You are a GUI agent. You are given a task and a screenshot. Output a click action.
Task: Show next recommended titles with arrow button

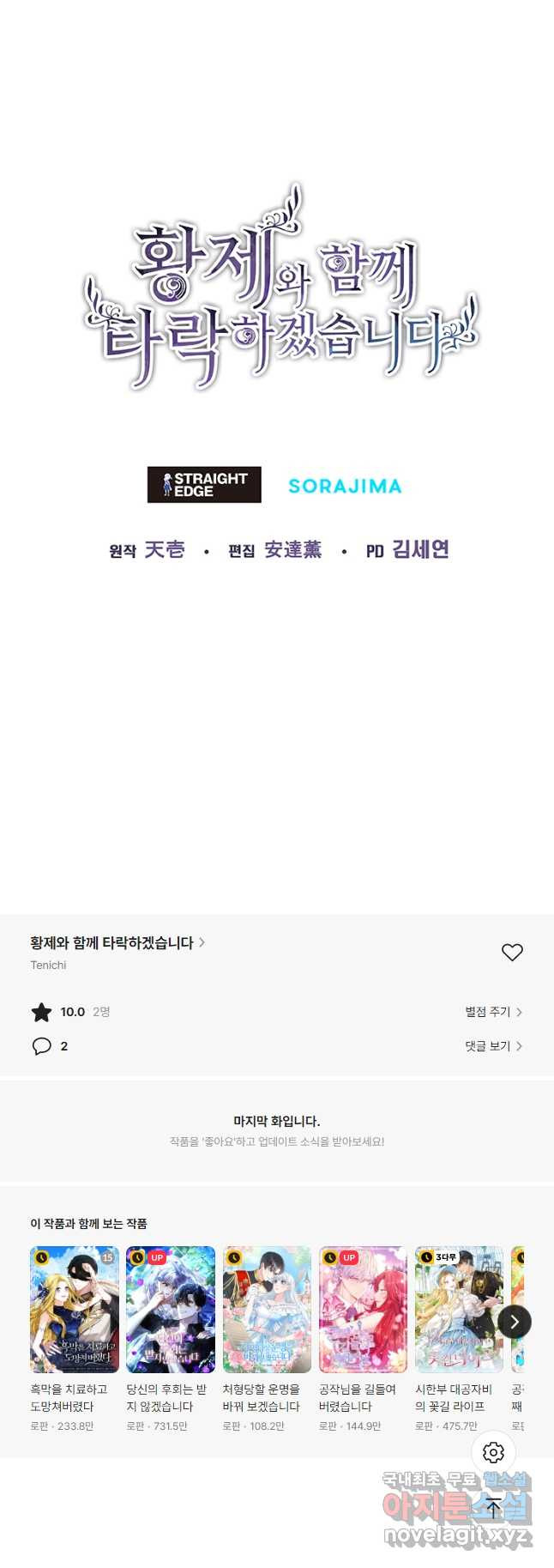[514, 1322]
